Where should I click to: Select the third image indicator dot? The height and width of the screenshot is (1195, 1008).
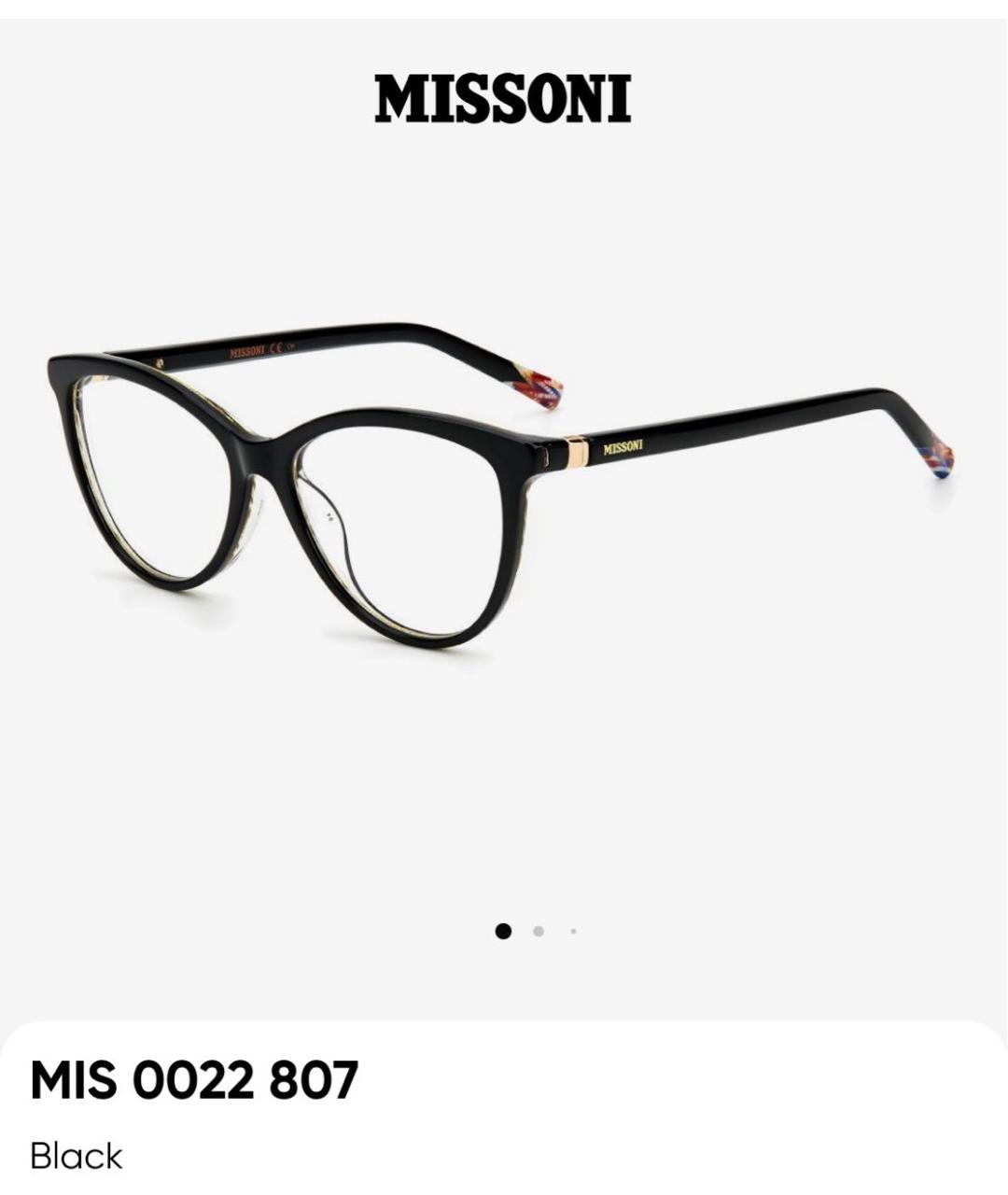tap(573, 931)
